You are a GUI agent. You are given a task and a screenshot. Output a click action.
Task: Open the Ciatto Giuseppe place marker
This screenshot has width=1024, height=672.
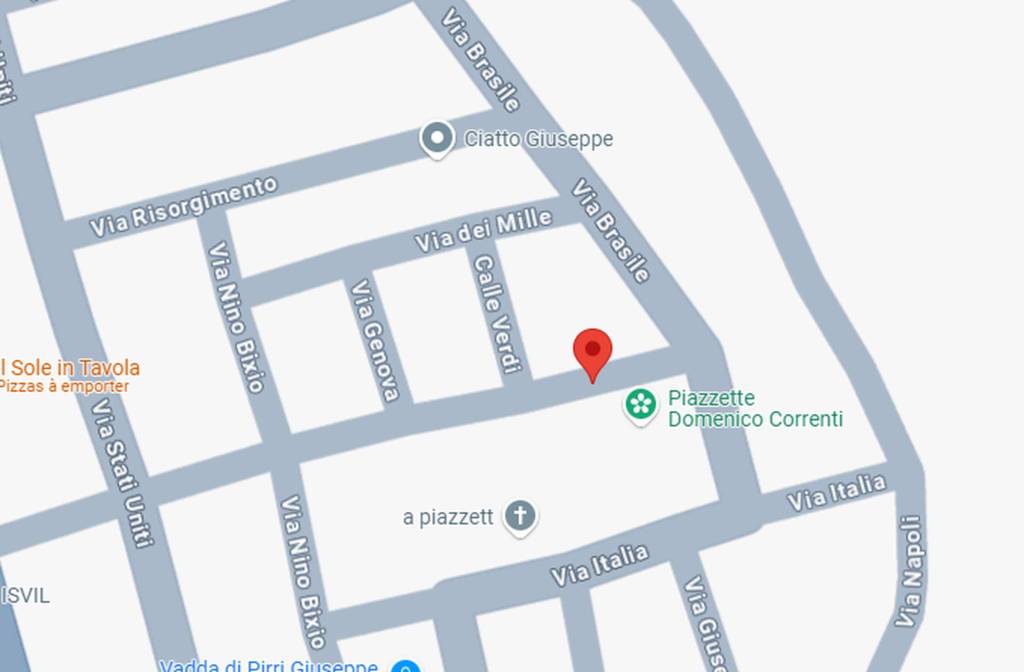point(437,139)
